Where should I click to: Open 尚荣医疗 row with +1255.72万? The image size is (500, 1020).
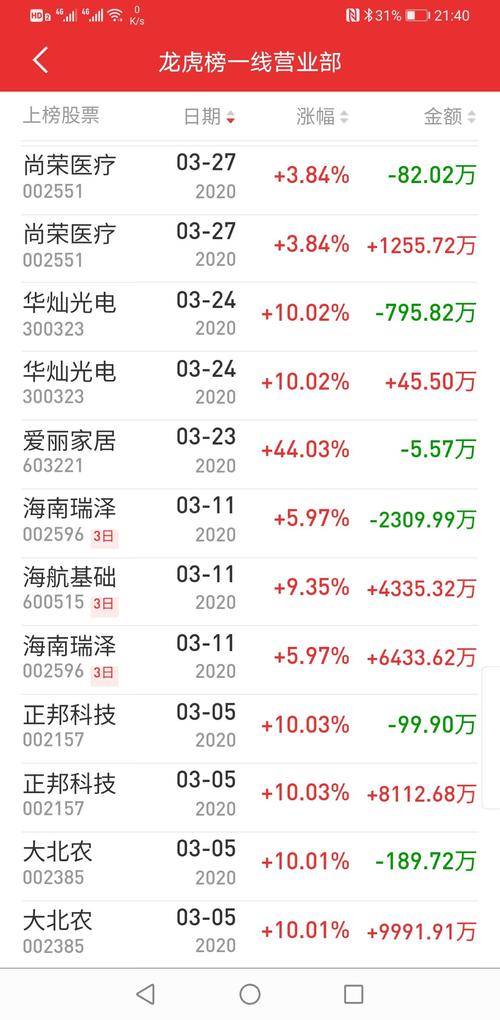tap(250, 248)
